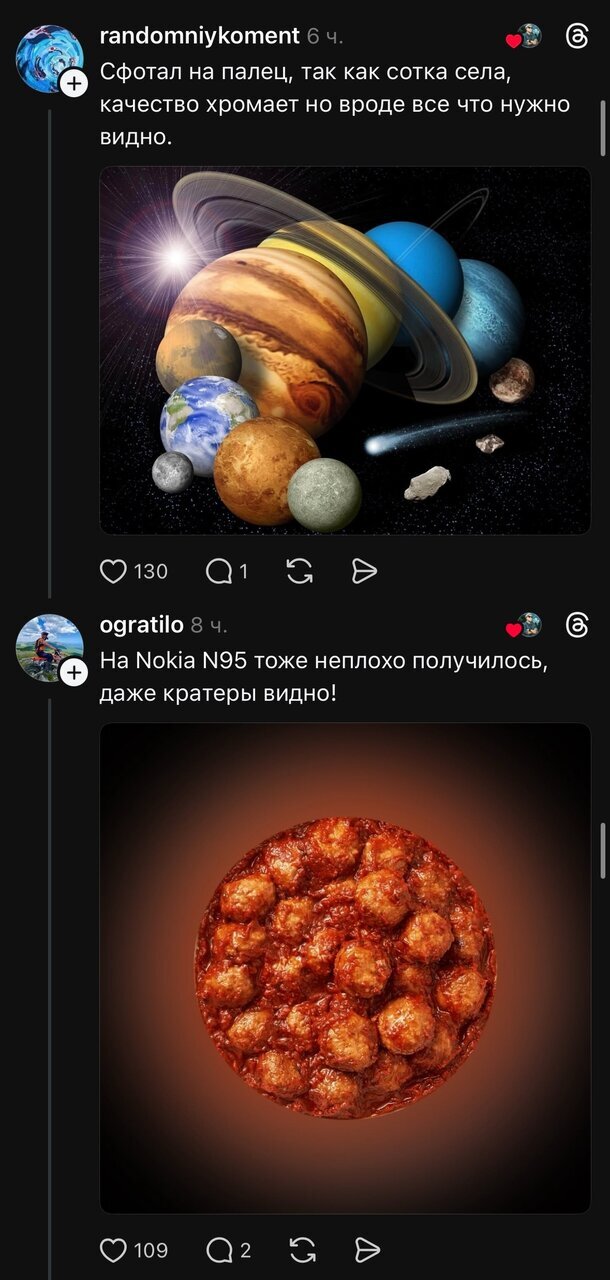The width and height of the screenshot is (610, 1280).
Task: Open ogratilo's profile from the username
Action: click(x=141, y=625)
